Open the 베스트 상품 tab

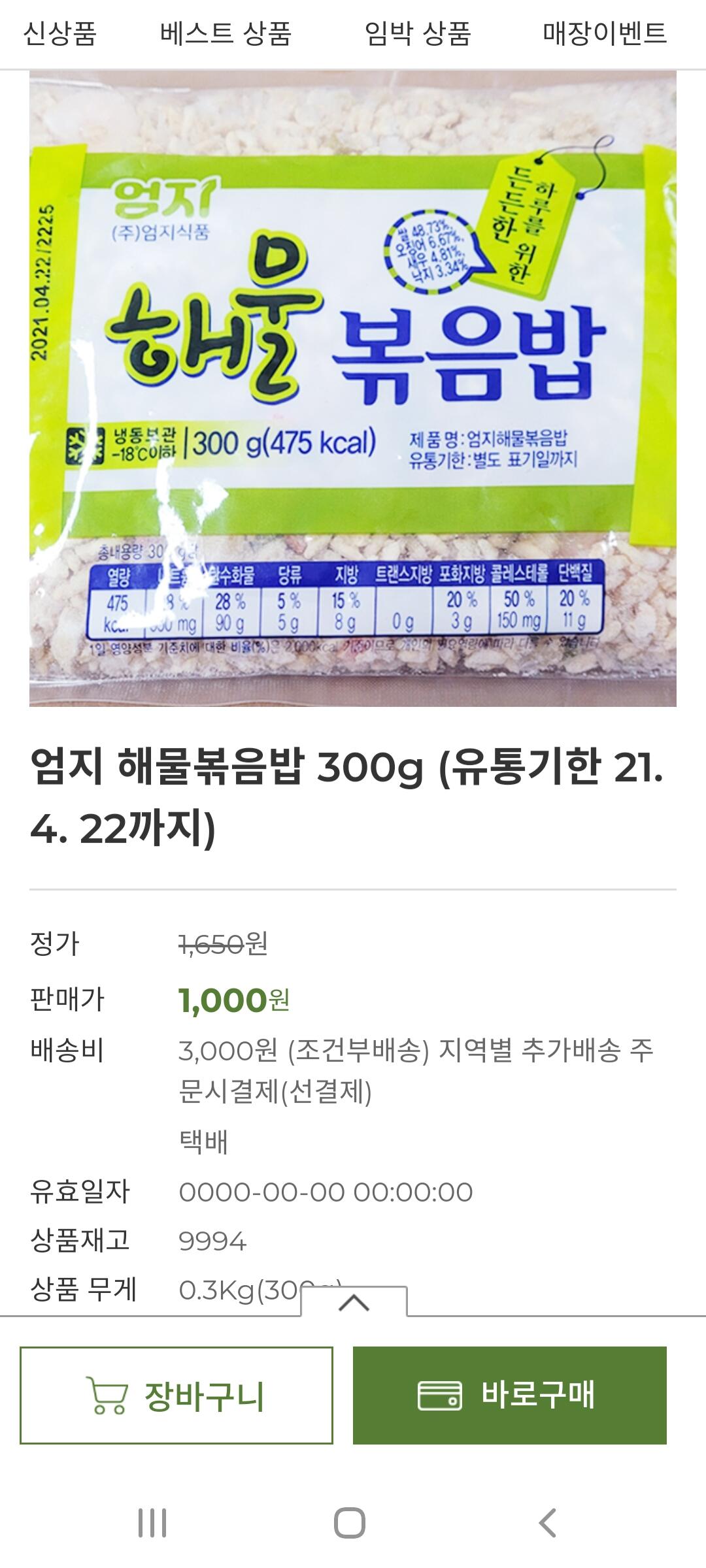click(226, 33)
